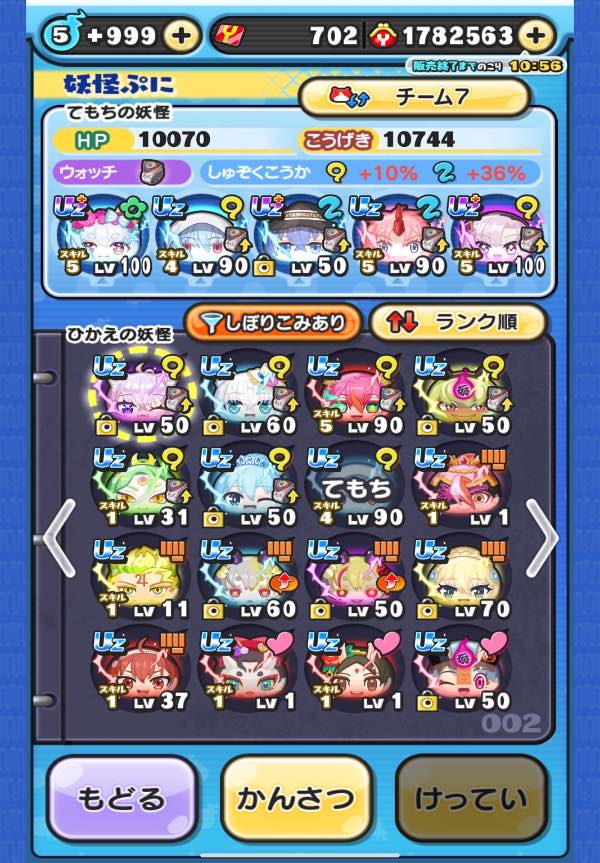Image resolution: width=600 pixels, height=863 pixels.
Task: Tap the plus next to 1782563 coins
Action: pos(536,36)
